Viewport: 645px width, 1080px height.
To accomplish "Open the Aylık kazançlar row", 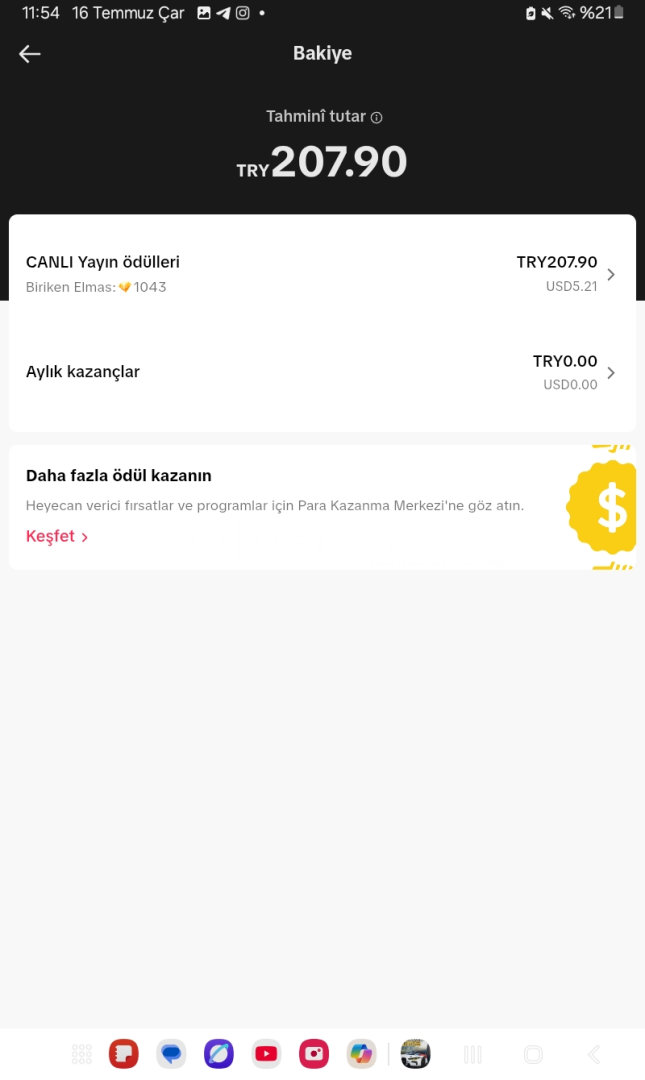I will coord(322,372).
